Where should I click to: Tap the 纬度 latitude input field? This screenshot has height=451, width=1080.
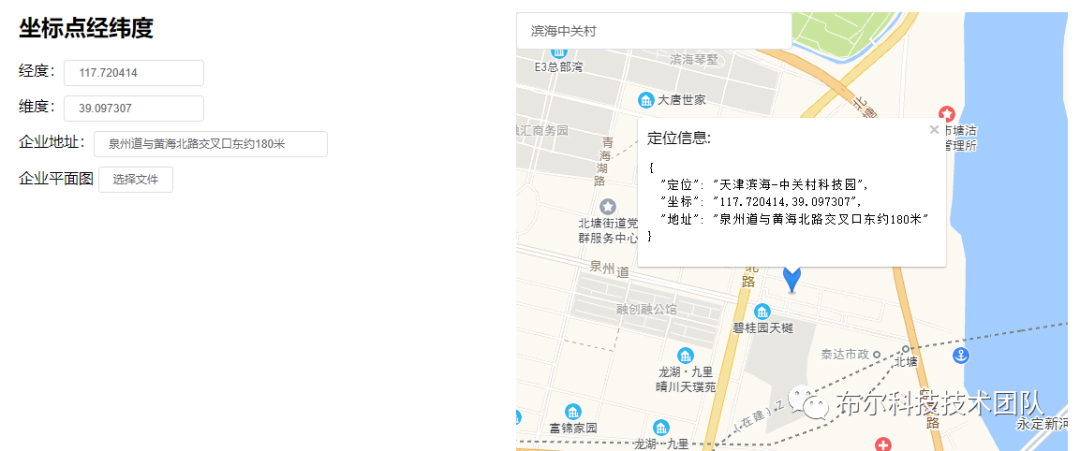(134, 108)
